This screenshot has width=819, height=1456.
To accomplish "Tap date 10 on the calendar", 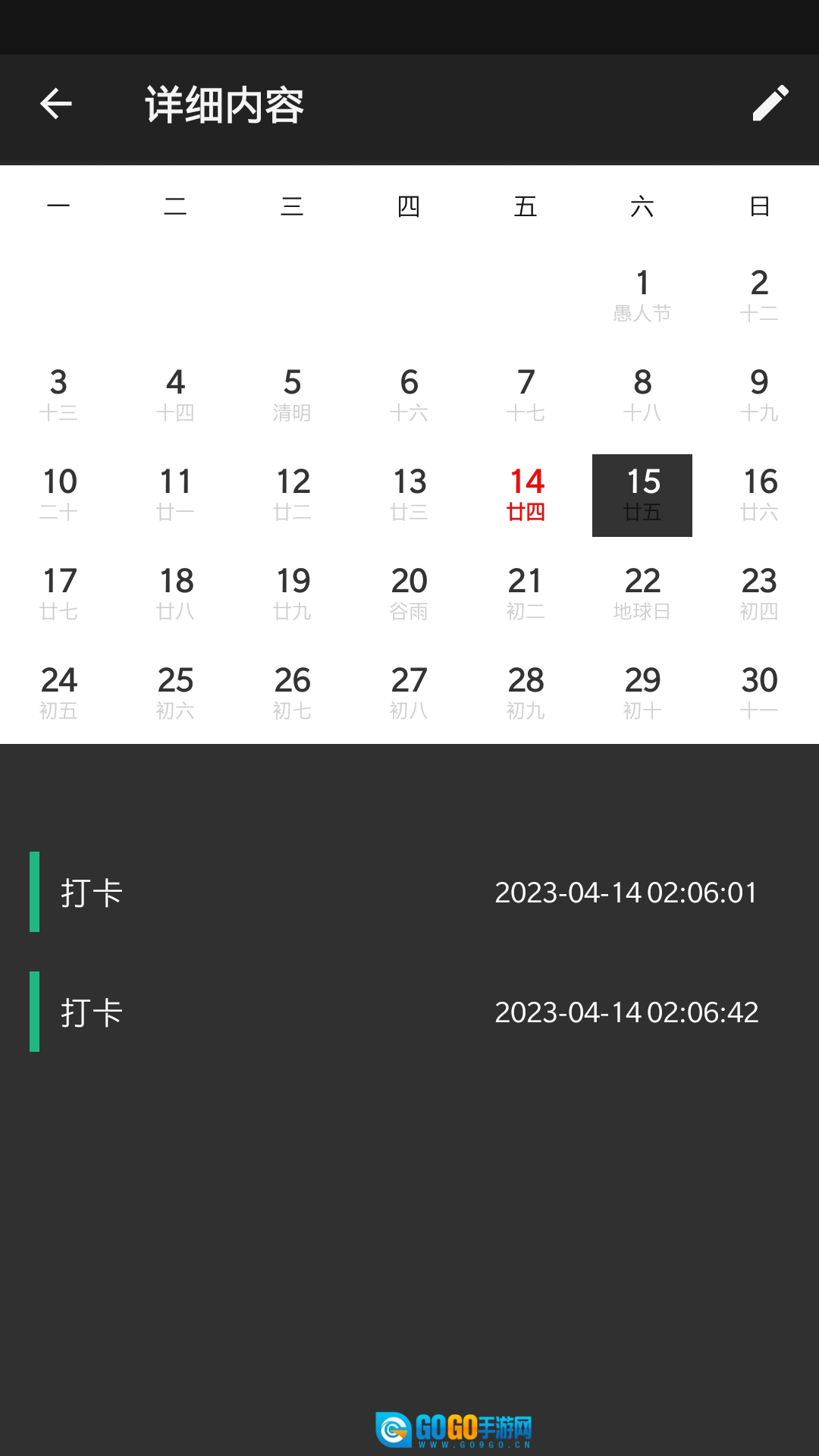I will [59, 494].
